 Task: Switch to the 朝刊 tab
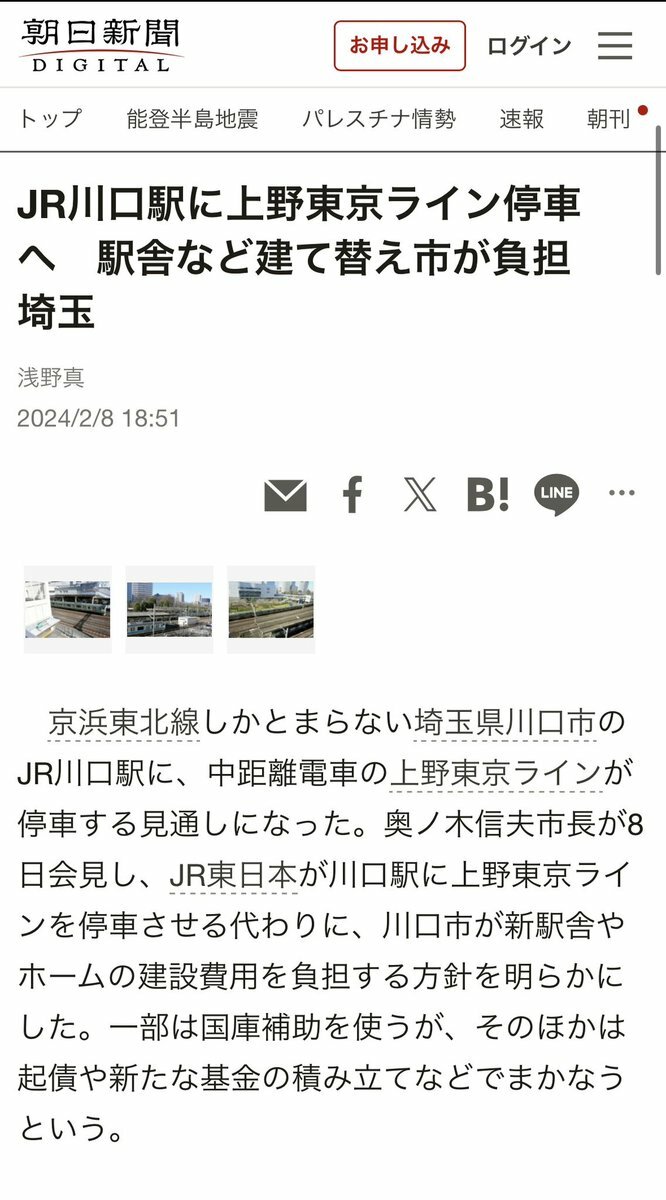[x=608, y=119]
